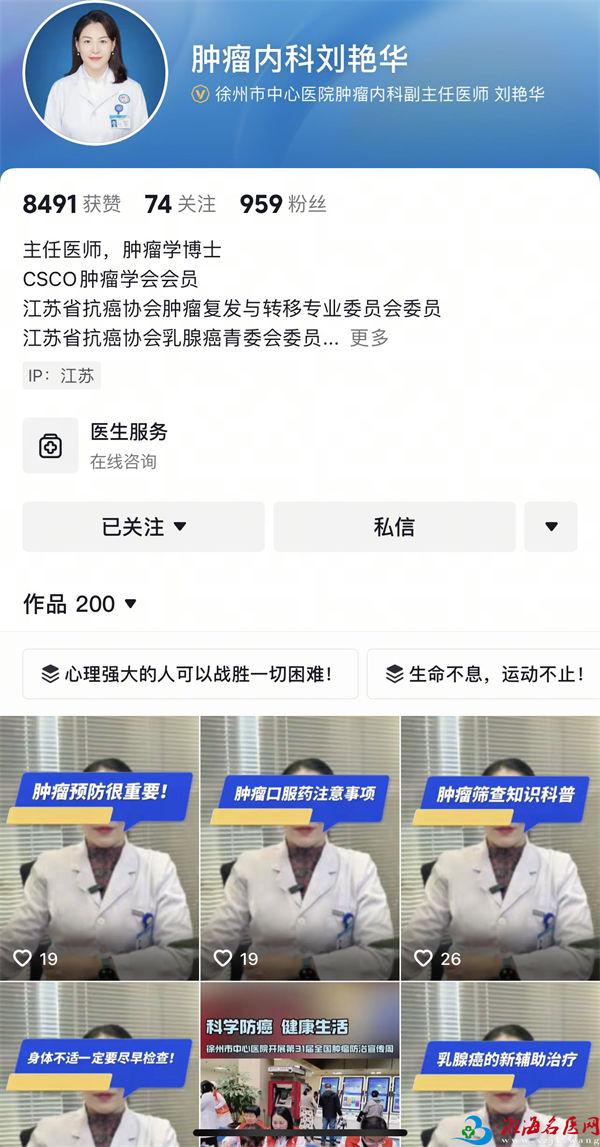The width and height of the screenshot is (600, 1147).
Task: Expand the recommended accounts arrow button
Action: tap(551, 527)
